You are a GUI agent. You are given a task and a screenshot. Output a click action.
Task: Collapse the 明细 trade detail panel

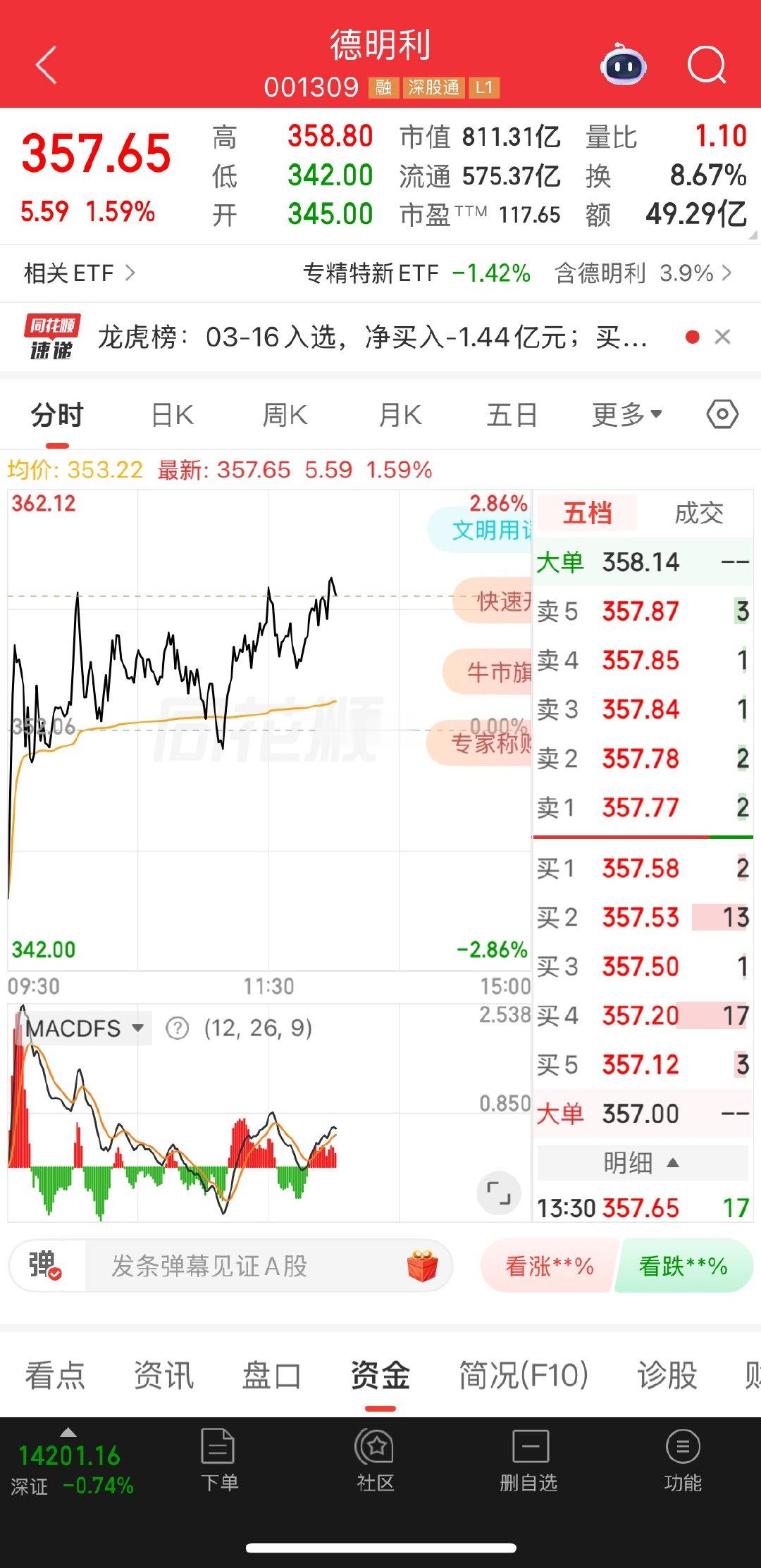click(642, 1161)
